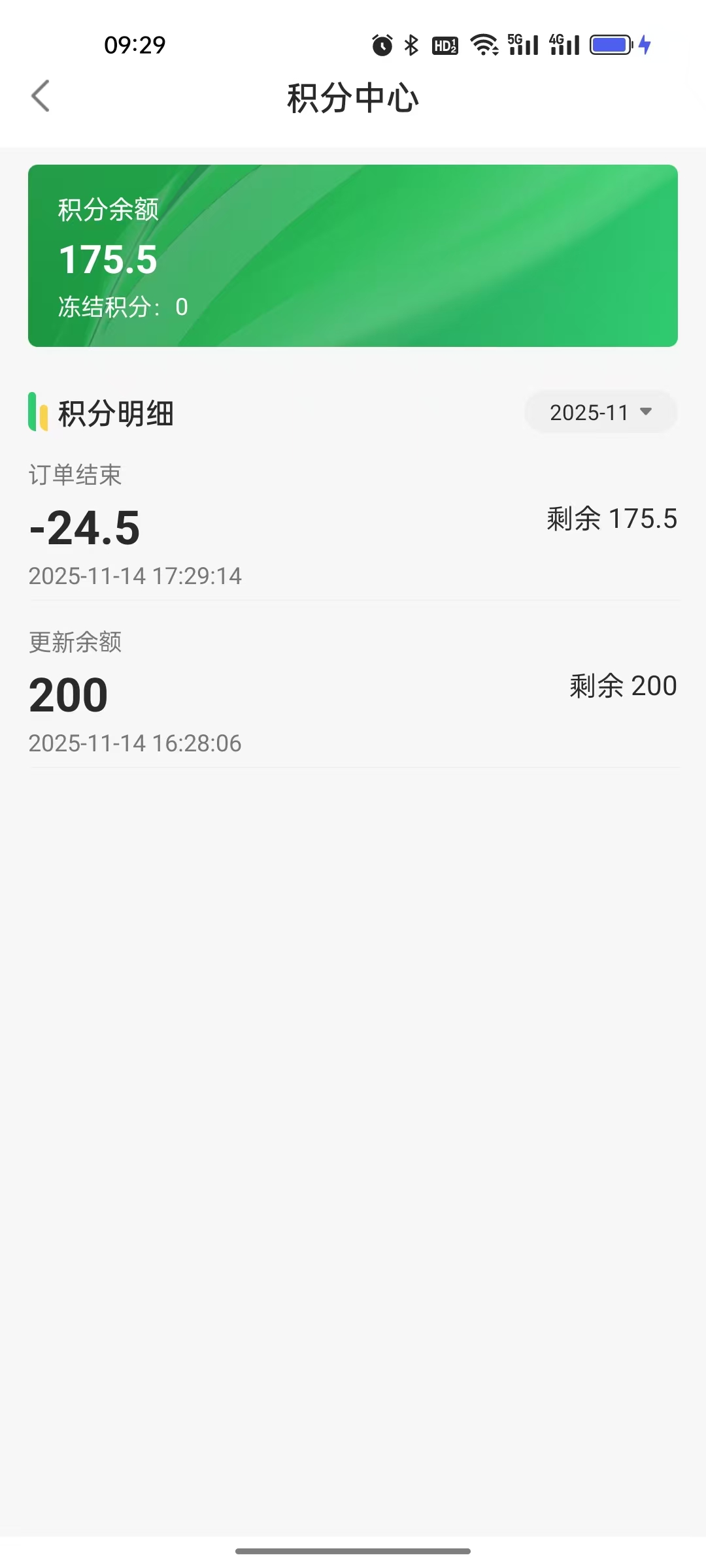The width and height of the screenshot is (706, 1568).
Task: Open the 更新余额 entry dated 2025-11-14
Action: (353, 693)
